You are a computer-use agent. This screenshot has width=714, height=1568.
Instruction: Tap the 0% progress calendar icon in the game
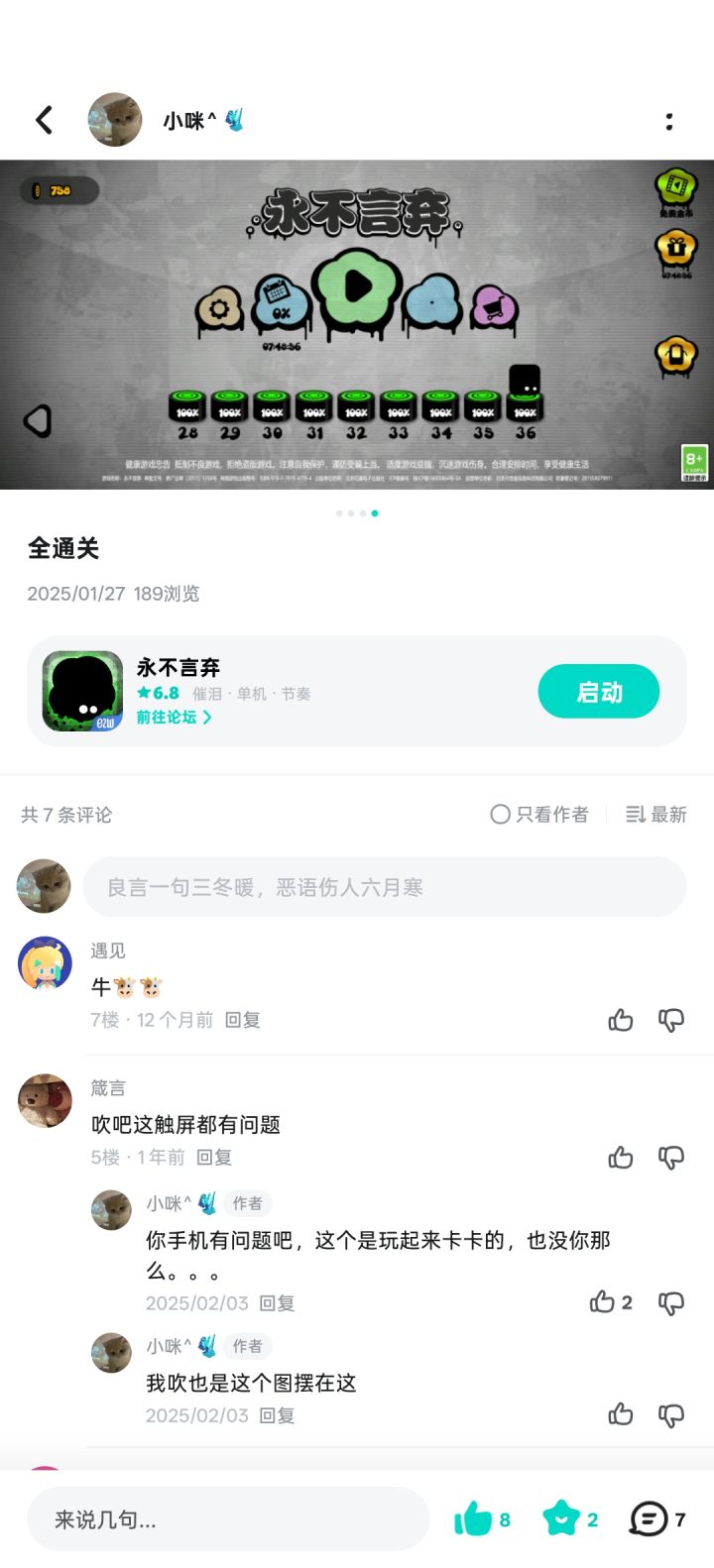[x=281, y=297]
